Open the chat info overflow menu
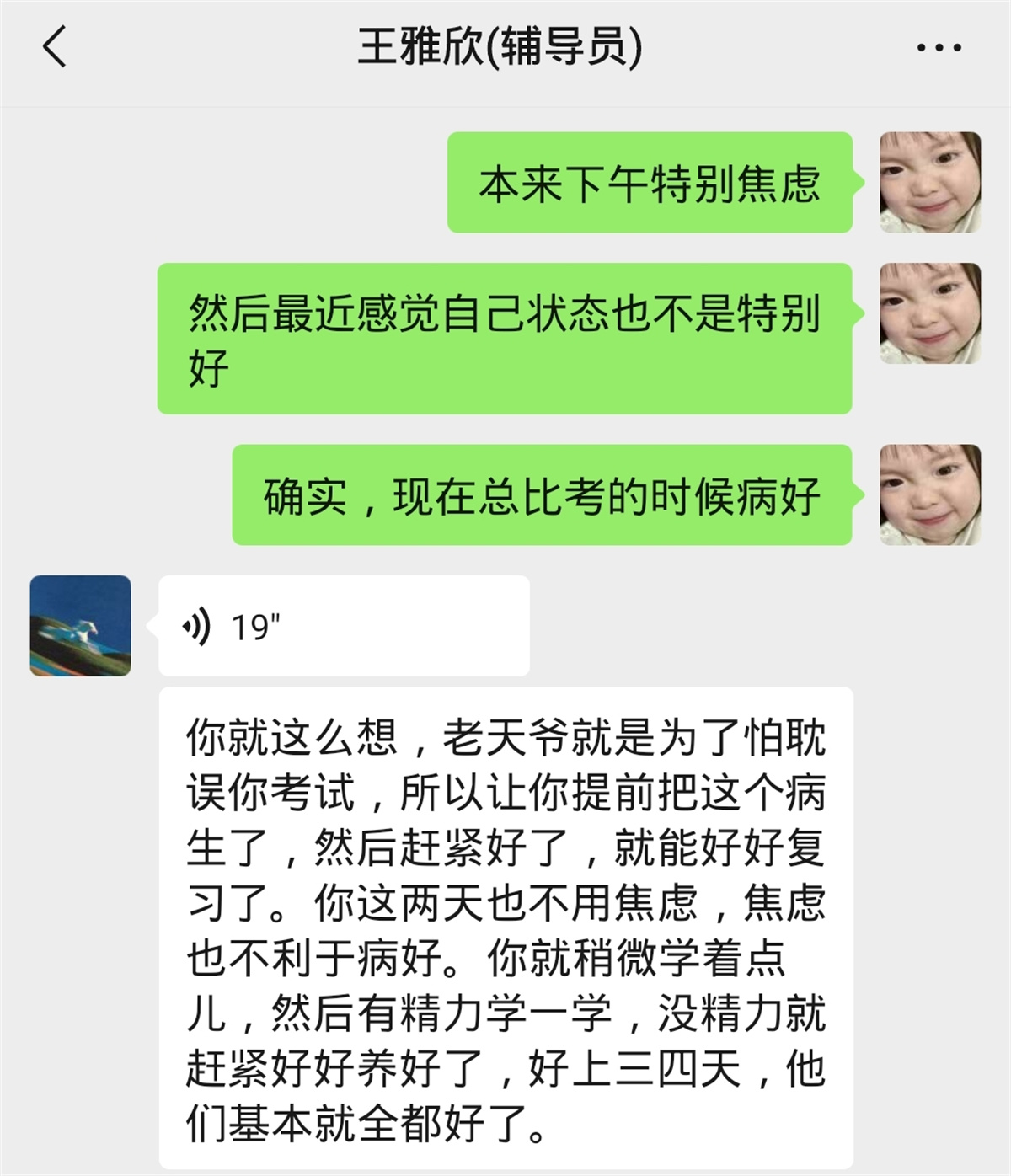The width and height of the screenshot is (1011, 1176). tap(939, 48)
